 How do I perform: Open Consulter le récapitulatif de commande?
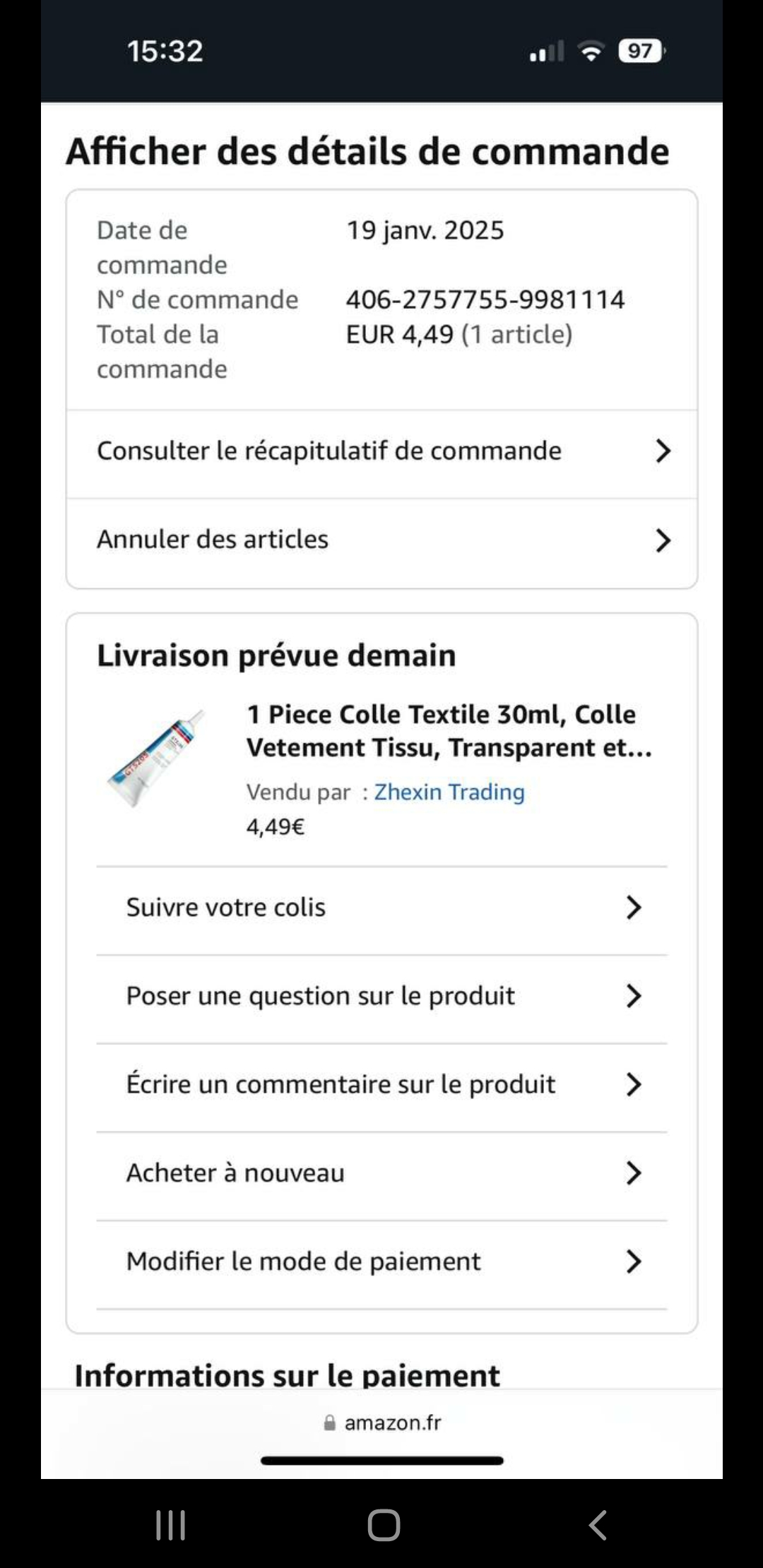(x=381, y=451)
